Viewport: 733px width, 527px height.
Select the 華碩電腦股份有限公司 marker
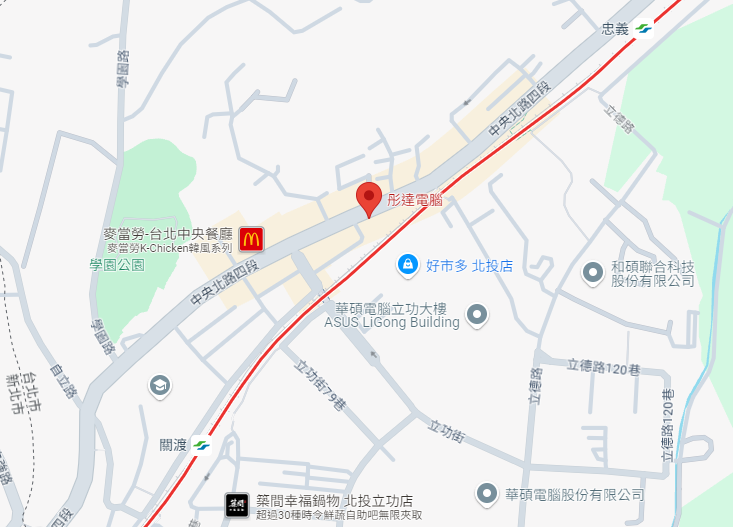(487, 493)
